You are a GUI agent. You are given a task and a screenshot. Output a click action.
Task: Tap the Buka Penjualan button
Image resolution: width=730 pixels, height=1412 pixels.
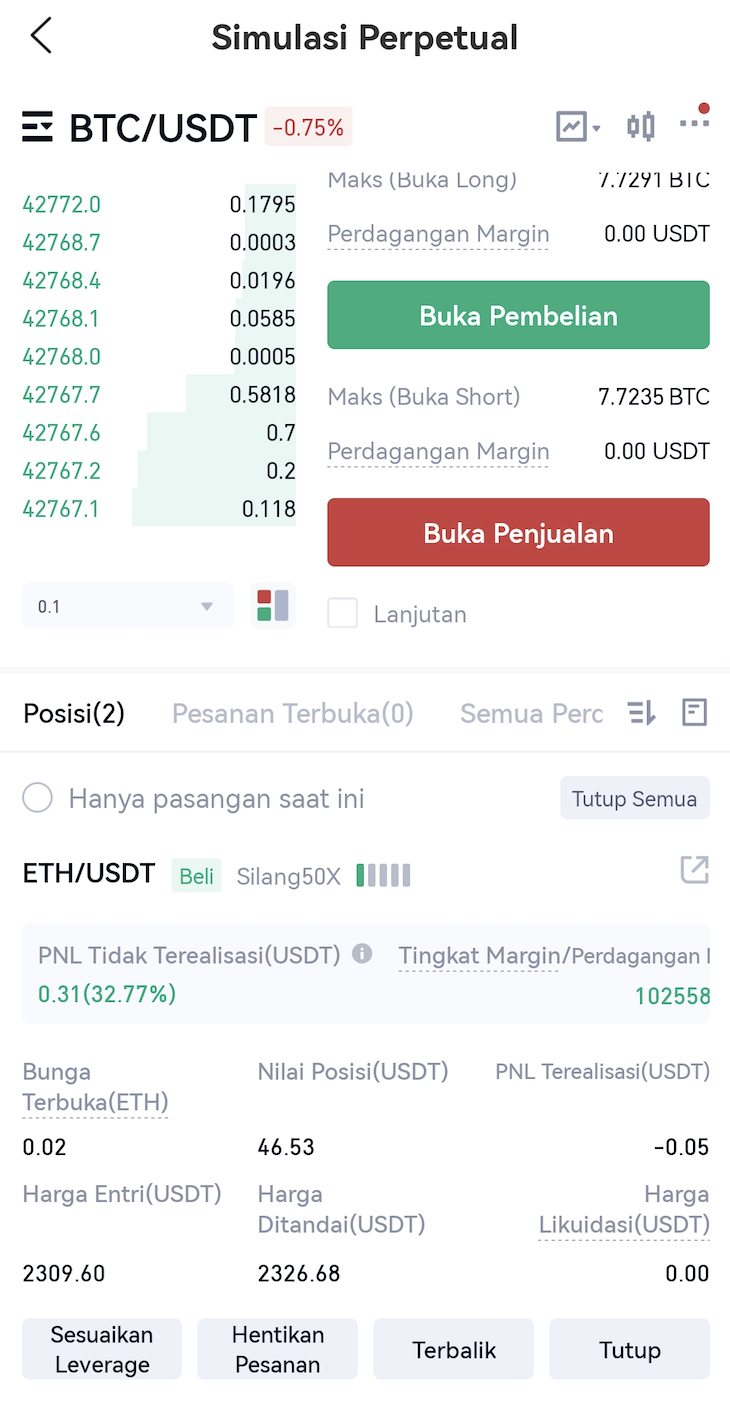[518, 533]
